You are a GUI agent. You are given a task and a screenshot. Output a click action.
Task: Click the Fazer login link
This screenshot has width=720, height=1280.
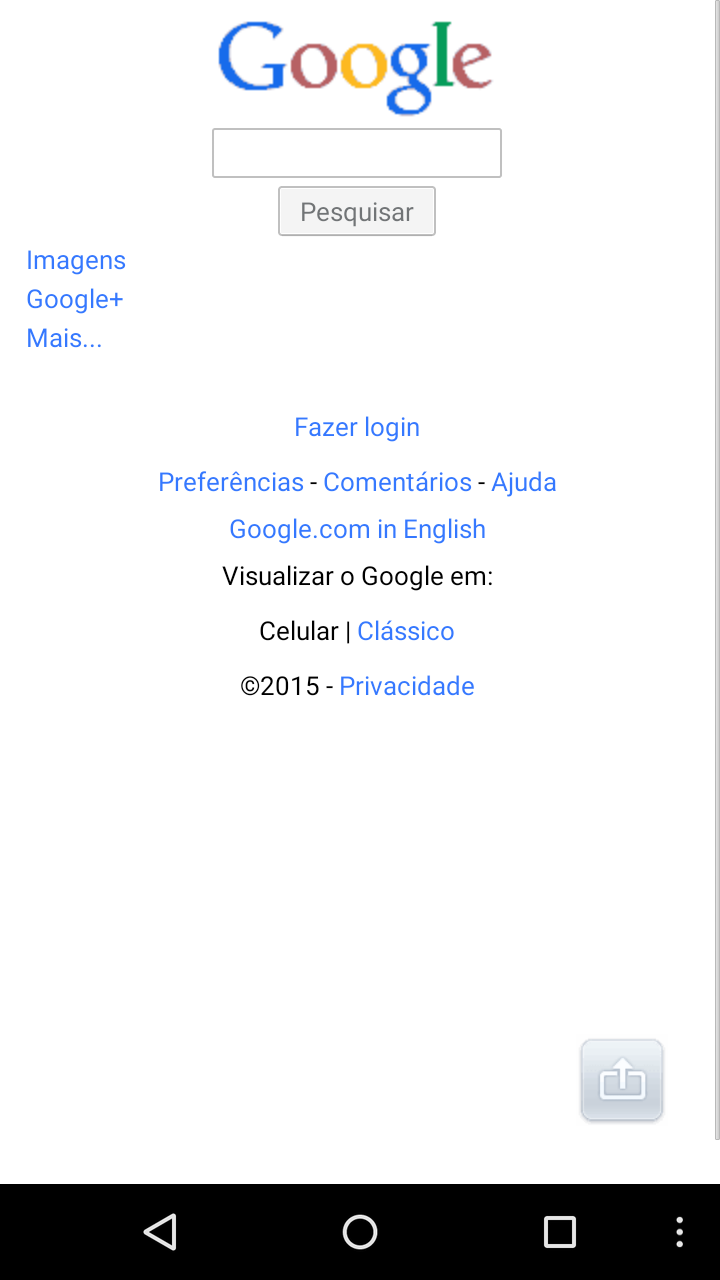tap(357, 427)
